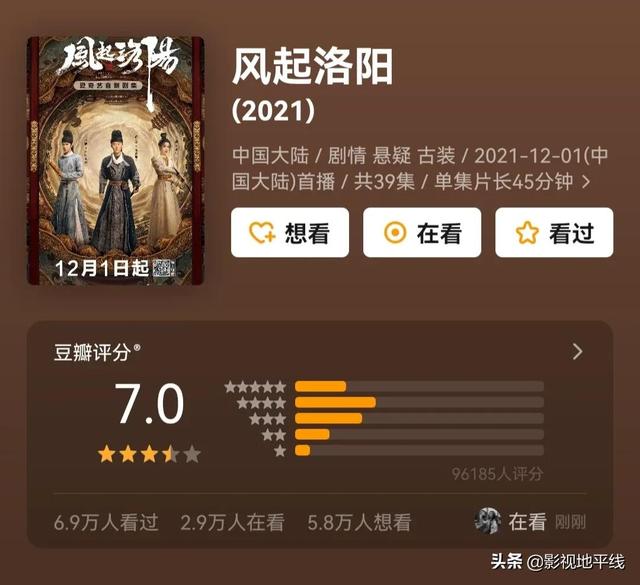The width and height of the screenshot is (640, 585).
Task: Open the 风起洛阳 poster image
Action: click(x=115, y=161)
